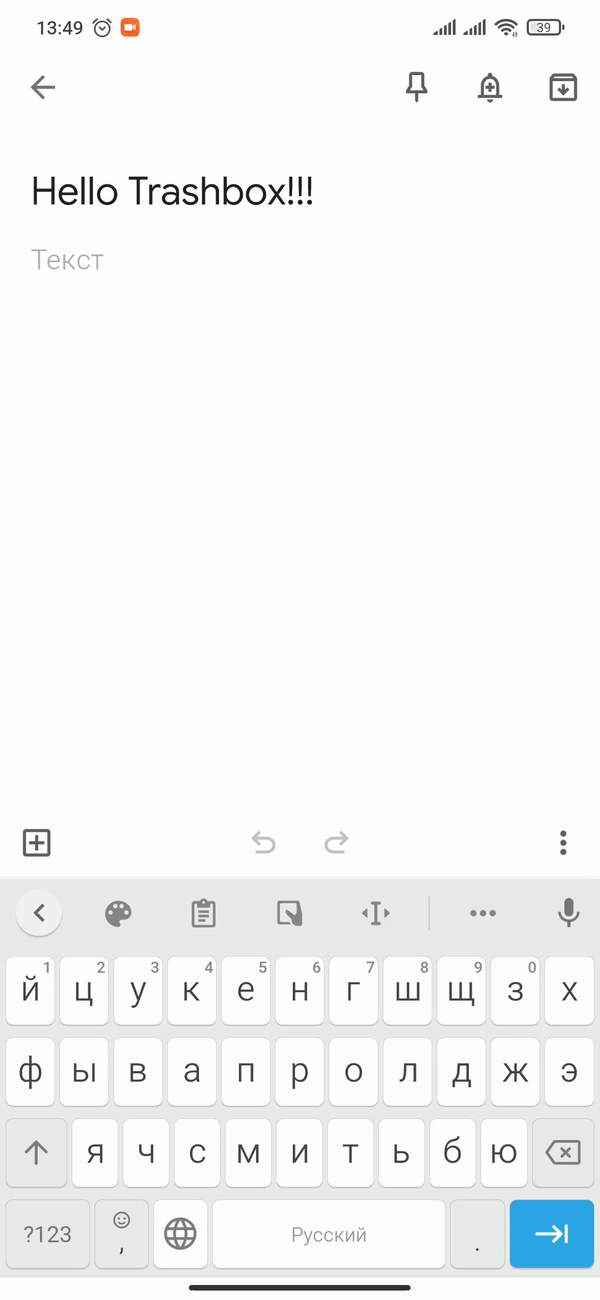Image resolution: width=600 pixels, height=1300 pixels.
Task: Archive this note
Action: pos(564,88)
